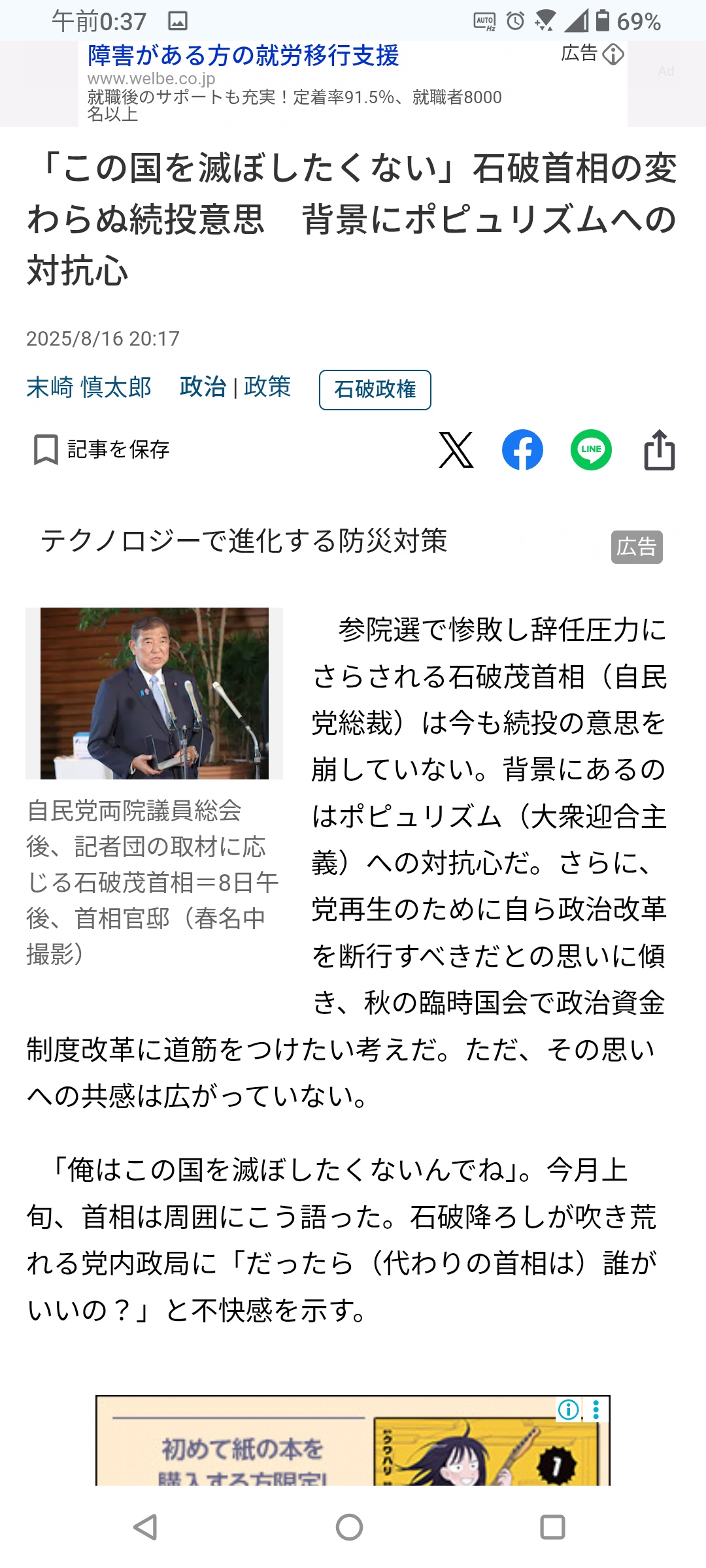Open the 政策 category link
Image resolution: width=706 pixels, height=1568 pixels.
[x=267, y=387]
